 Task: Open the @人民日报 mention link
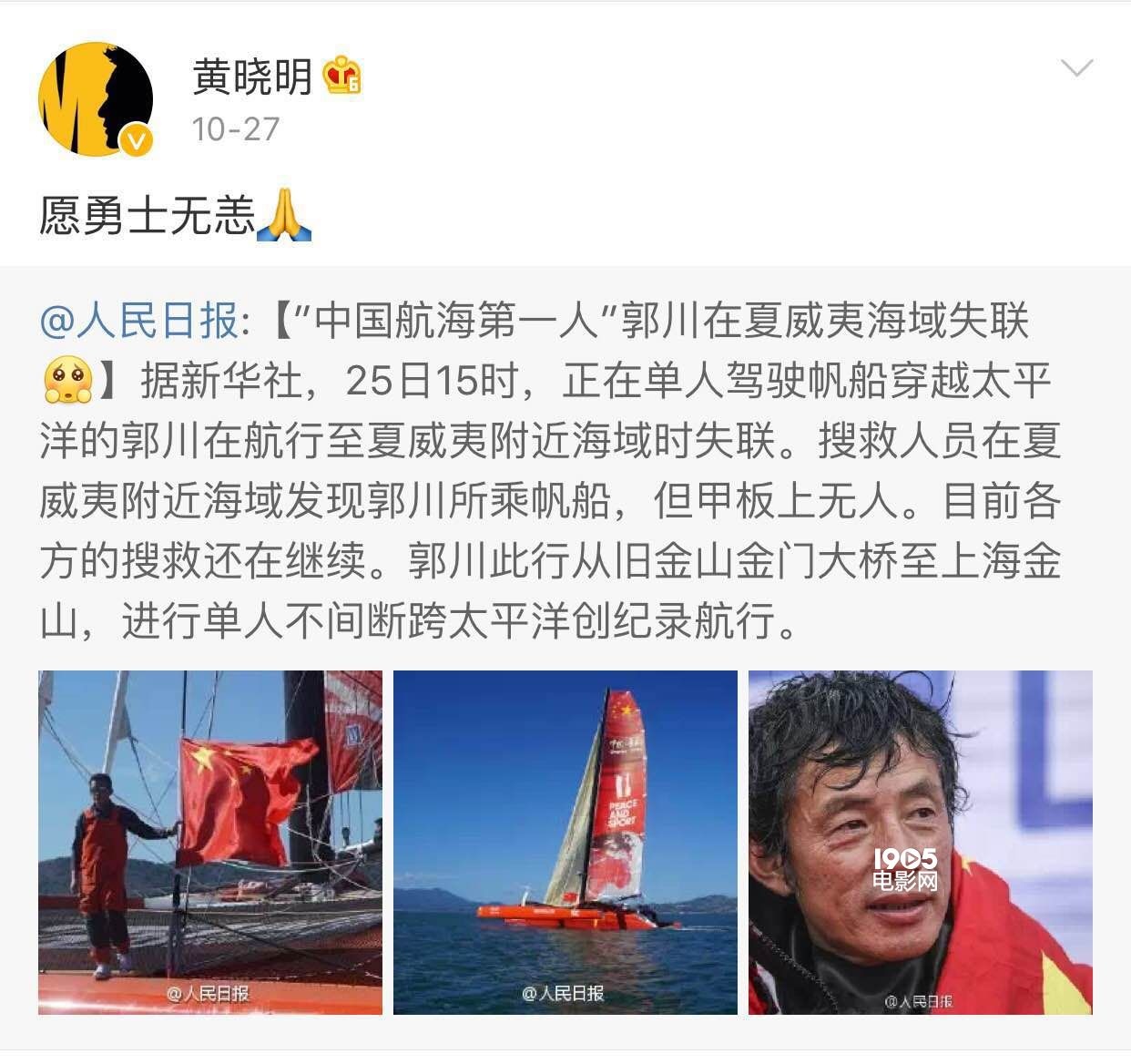point(138,321)
